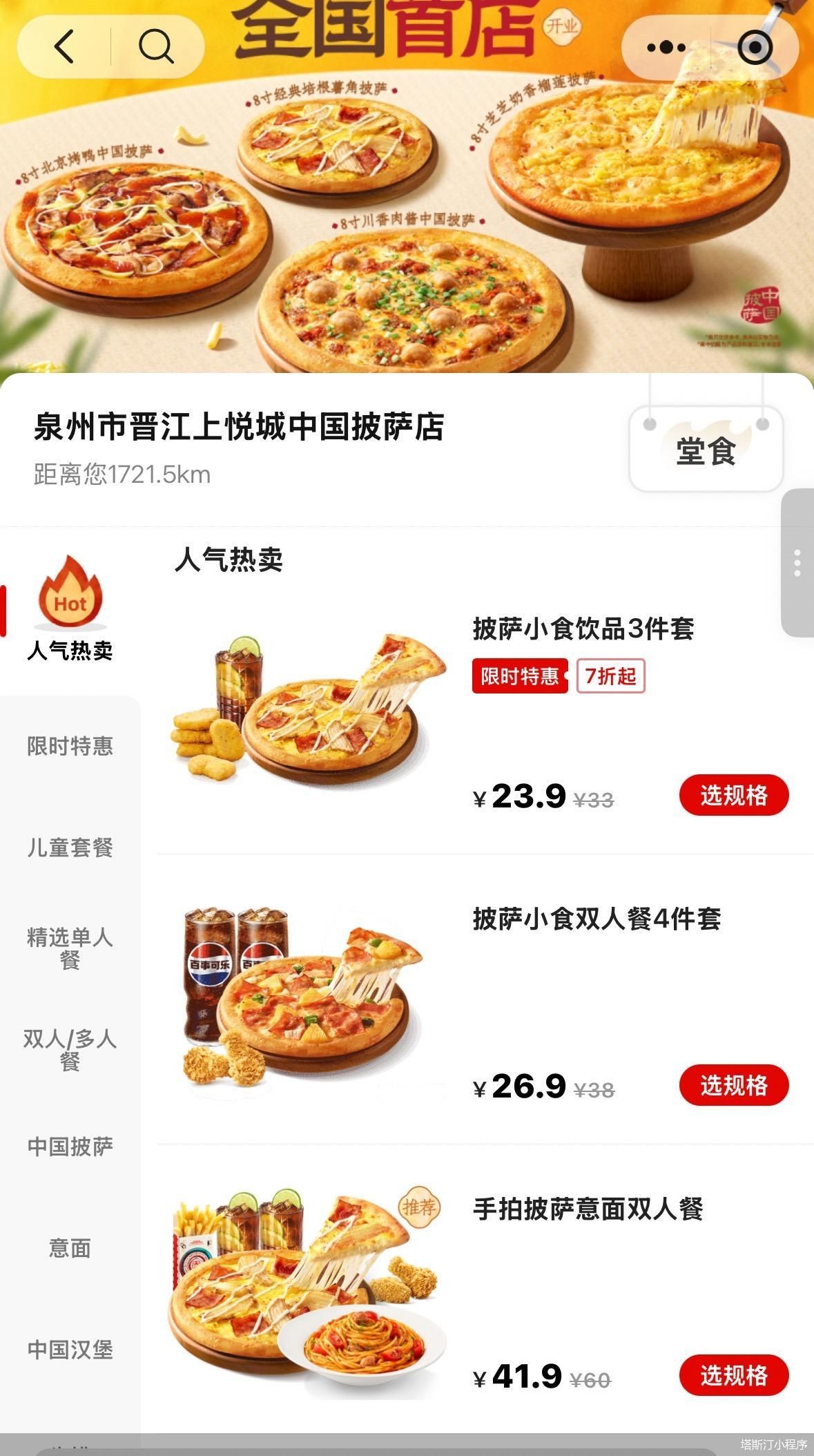Tap the store name 泉州市晋江上悦城中国披萨店
The width and height of the screenshot is (814, 1456).
pyautogui.click(x=239, y=427)
